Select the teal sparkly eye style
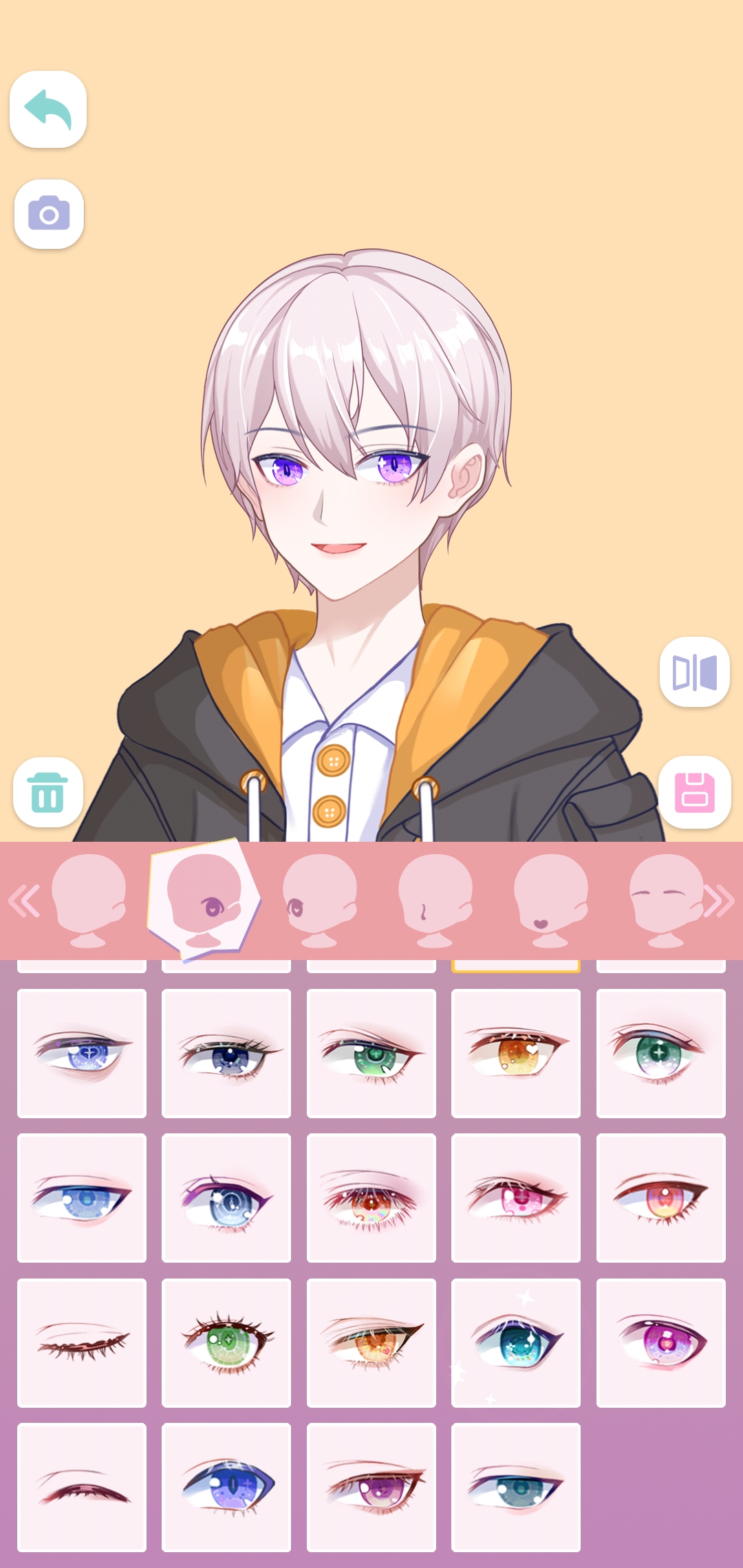 point(516,1342)
